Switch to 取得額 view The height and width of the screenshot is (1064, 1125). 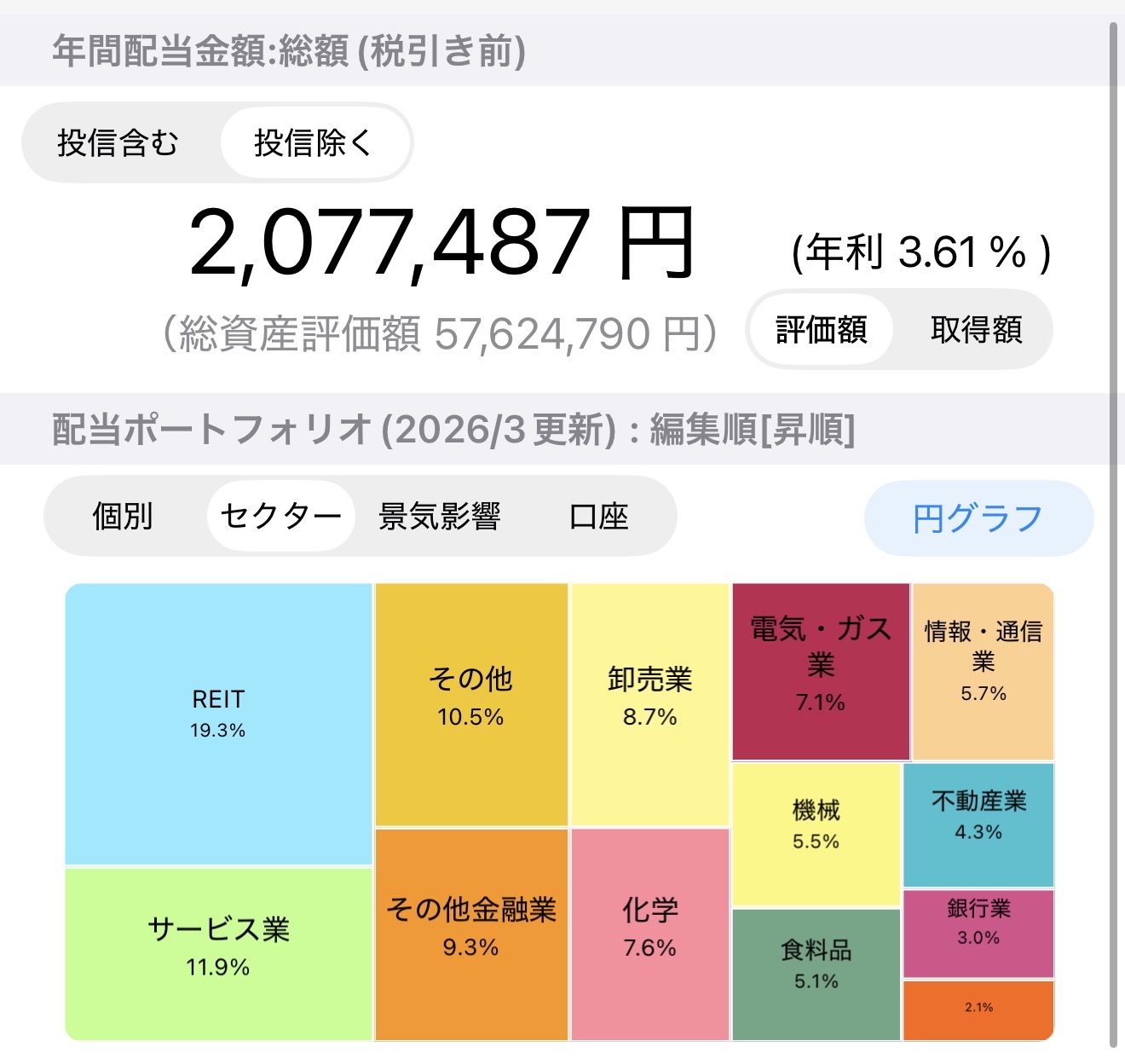pyautogui.click(x=976, y=329)
